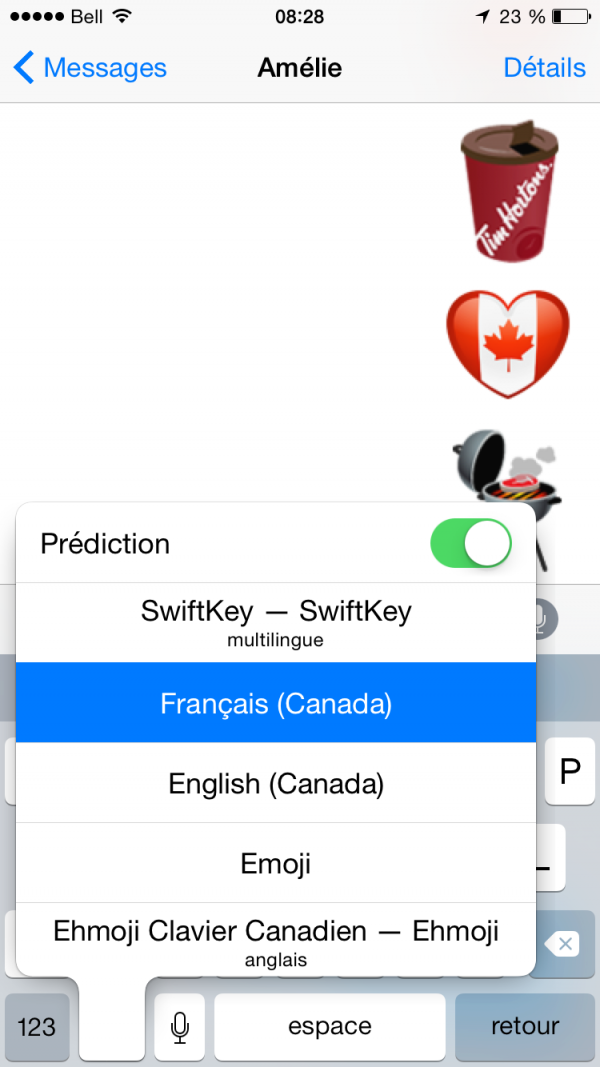Image resolution: width=600 pixels, height=1067 pixels.
Task: Go back to Messages list
Action: coord(90,68)
